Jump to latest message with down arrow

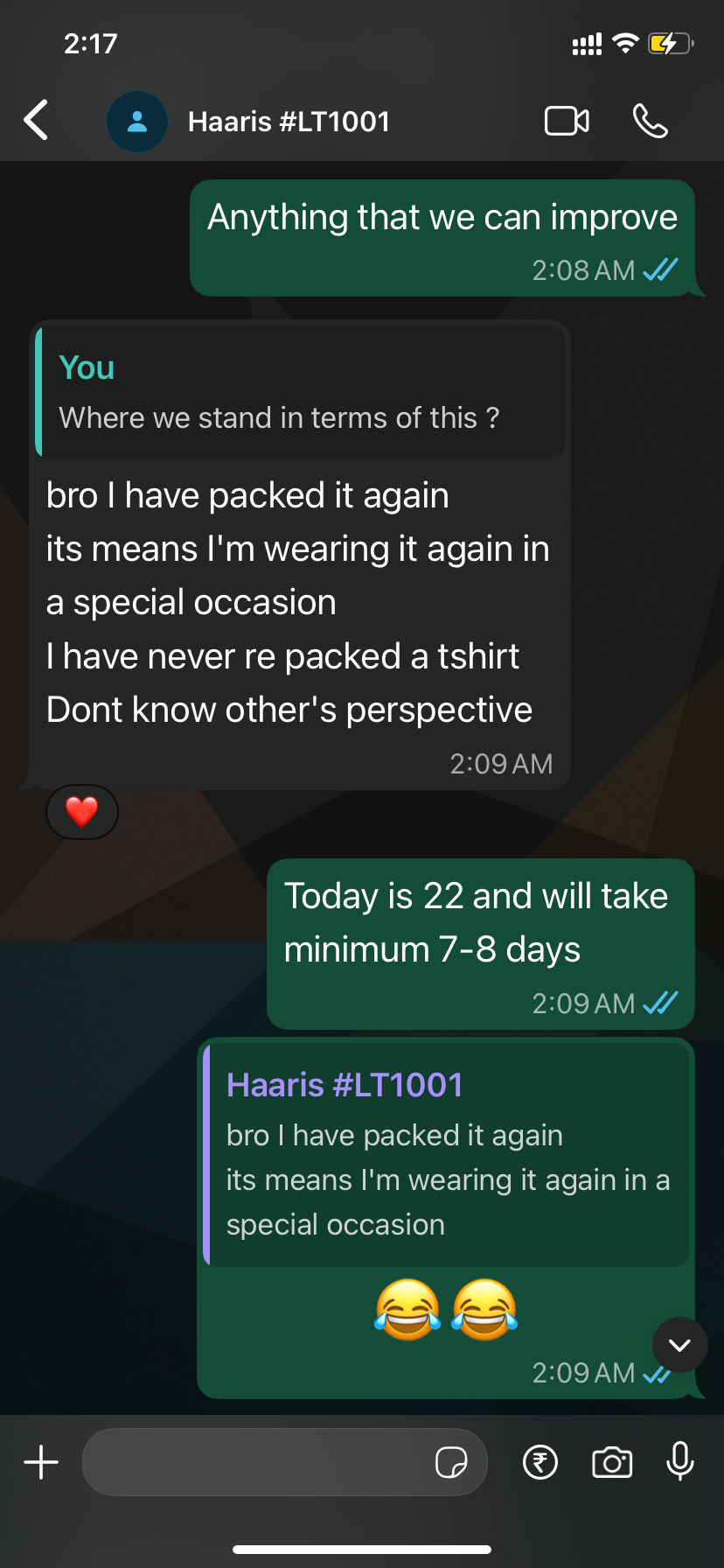click(x=679, y=1345)
